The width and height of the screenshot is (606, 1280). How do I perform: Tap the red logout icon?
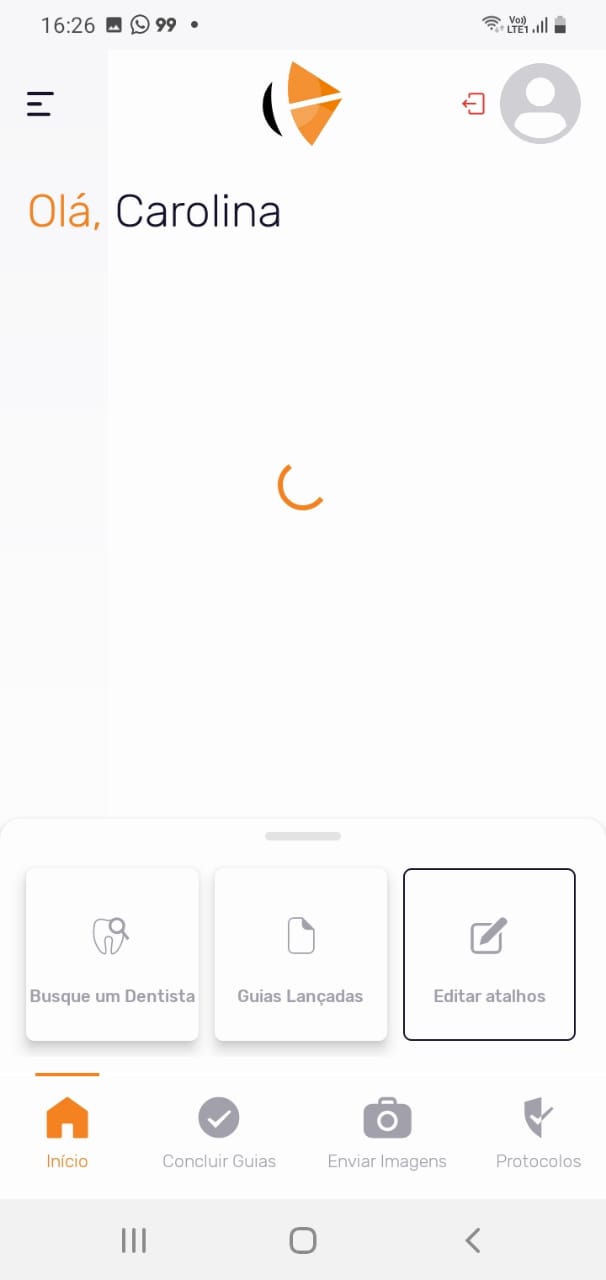click(x=473, y=104)
